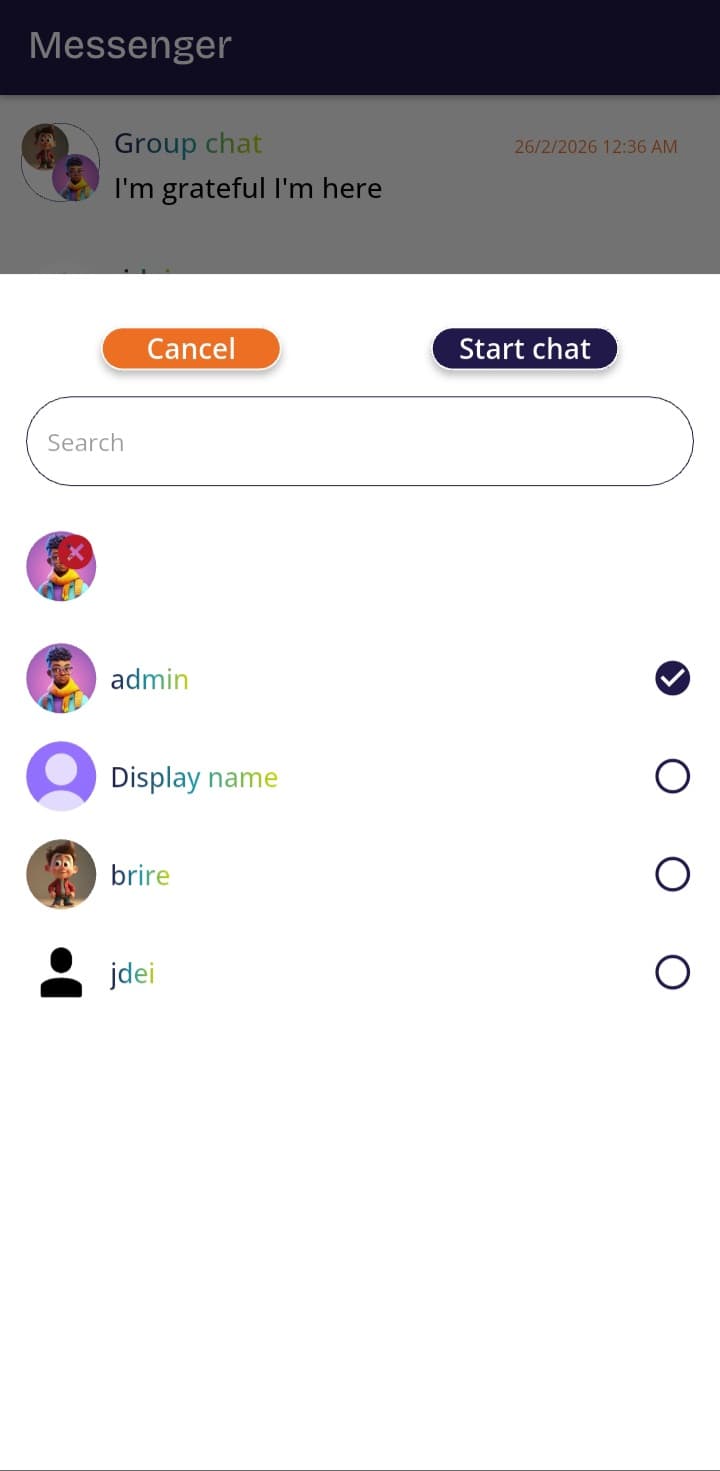720x1471 pixels.
Task: Click the Display name placeholder avatar
Action: coord(60,776)
